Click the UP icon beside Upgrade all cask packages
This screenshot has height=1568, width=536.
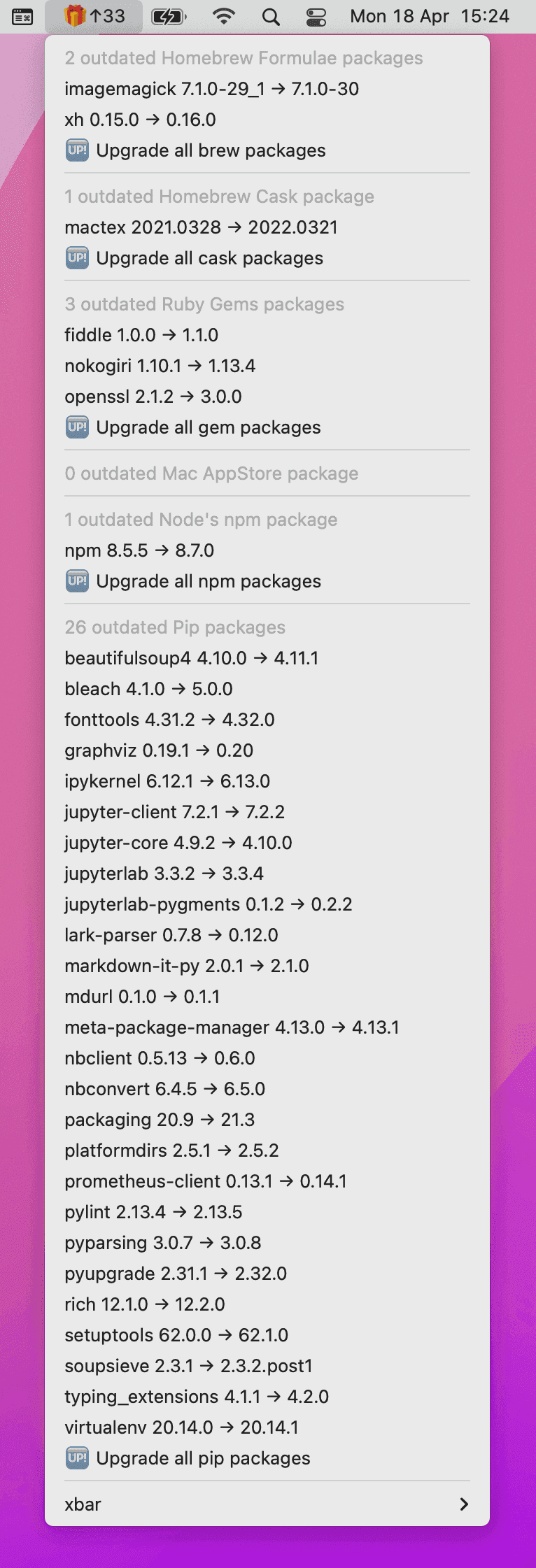pos(78,258)
